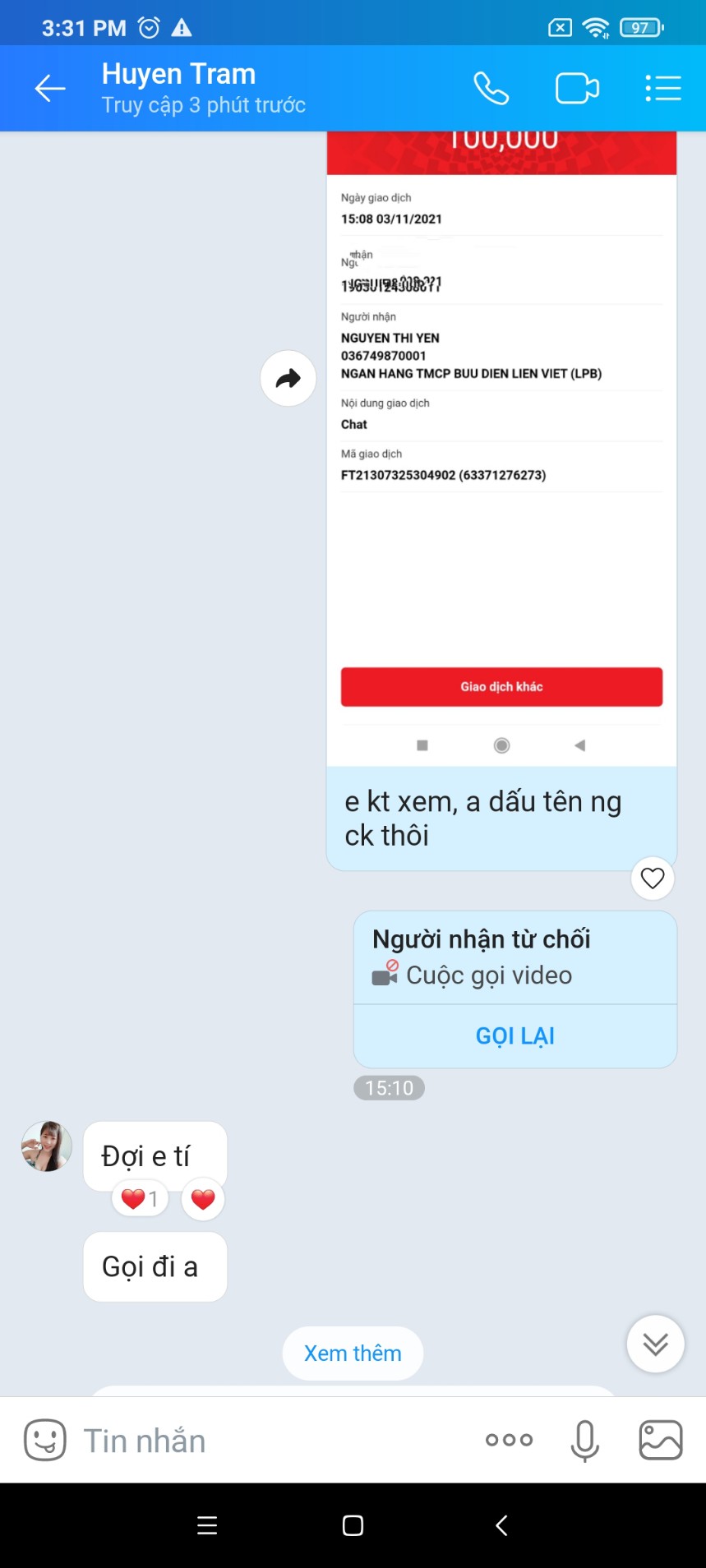Jump to the newest messages
Viewport: 706px width, 1568px height.
[x=655, y=1344]
